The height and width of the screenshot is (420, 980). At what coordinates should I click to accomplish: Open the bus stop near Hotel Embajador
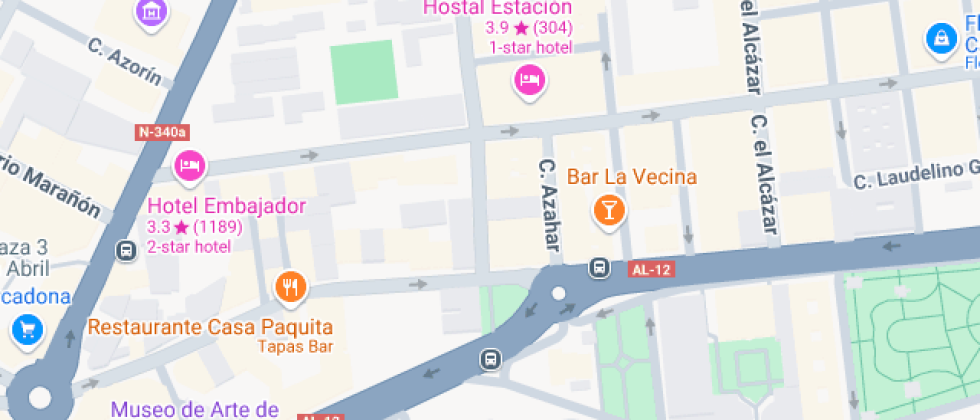pyautogui.click(x=127, y=250)
